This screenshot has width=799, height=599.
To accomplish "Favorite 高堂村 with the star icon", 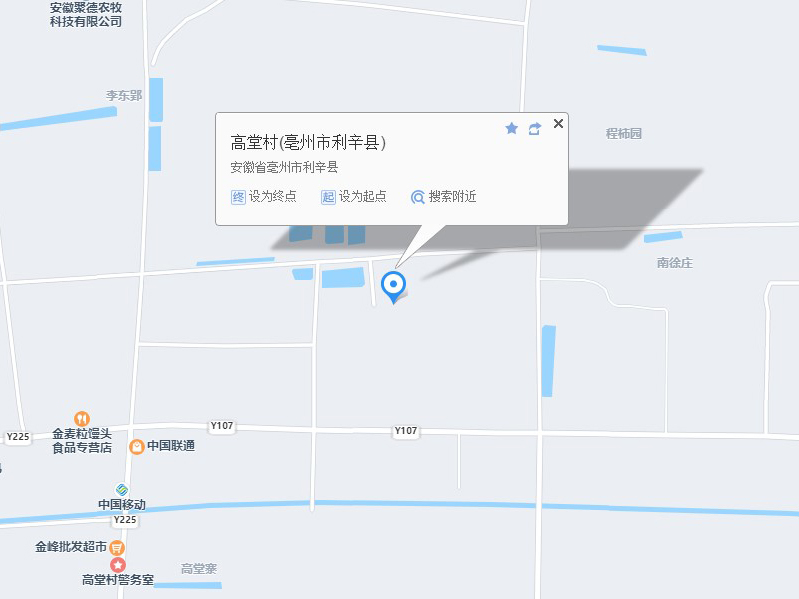I will click(x=512, y=128).
